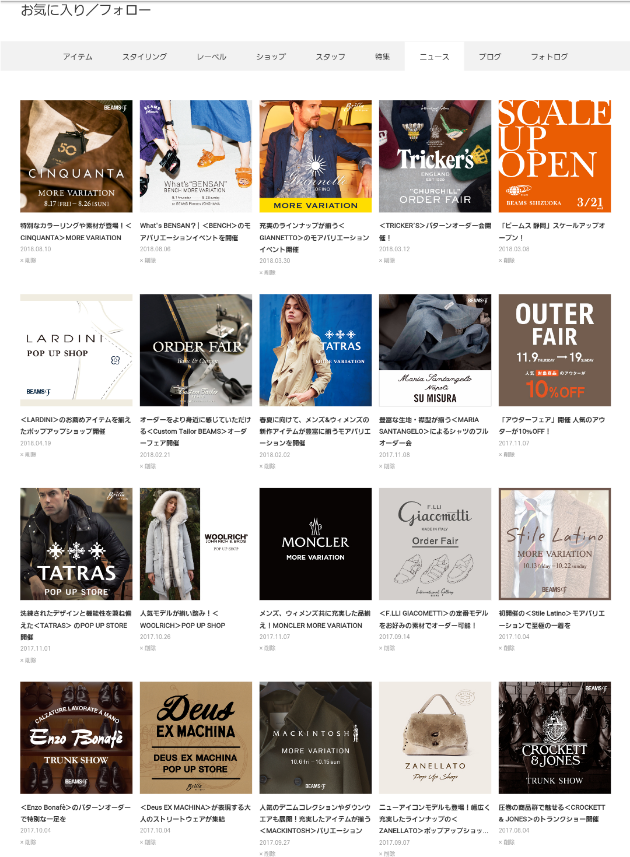View the MONCLER MORE VARIATION article
Viewport: 630px width, 857px height.
pyautogui.click(x=315, y=544)
